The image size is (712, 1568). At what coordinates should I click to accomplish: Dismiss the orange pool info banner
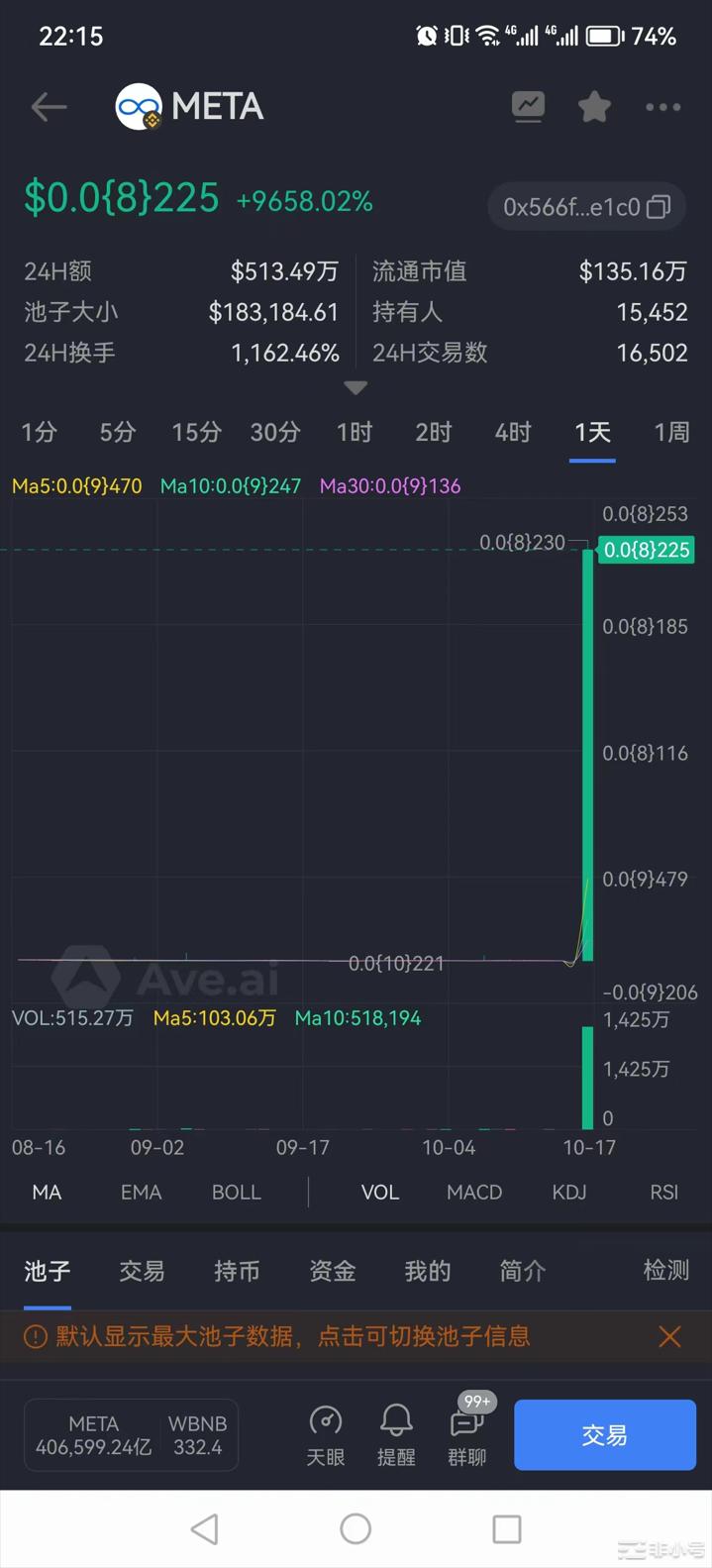click(x=669, y=1336)
